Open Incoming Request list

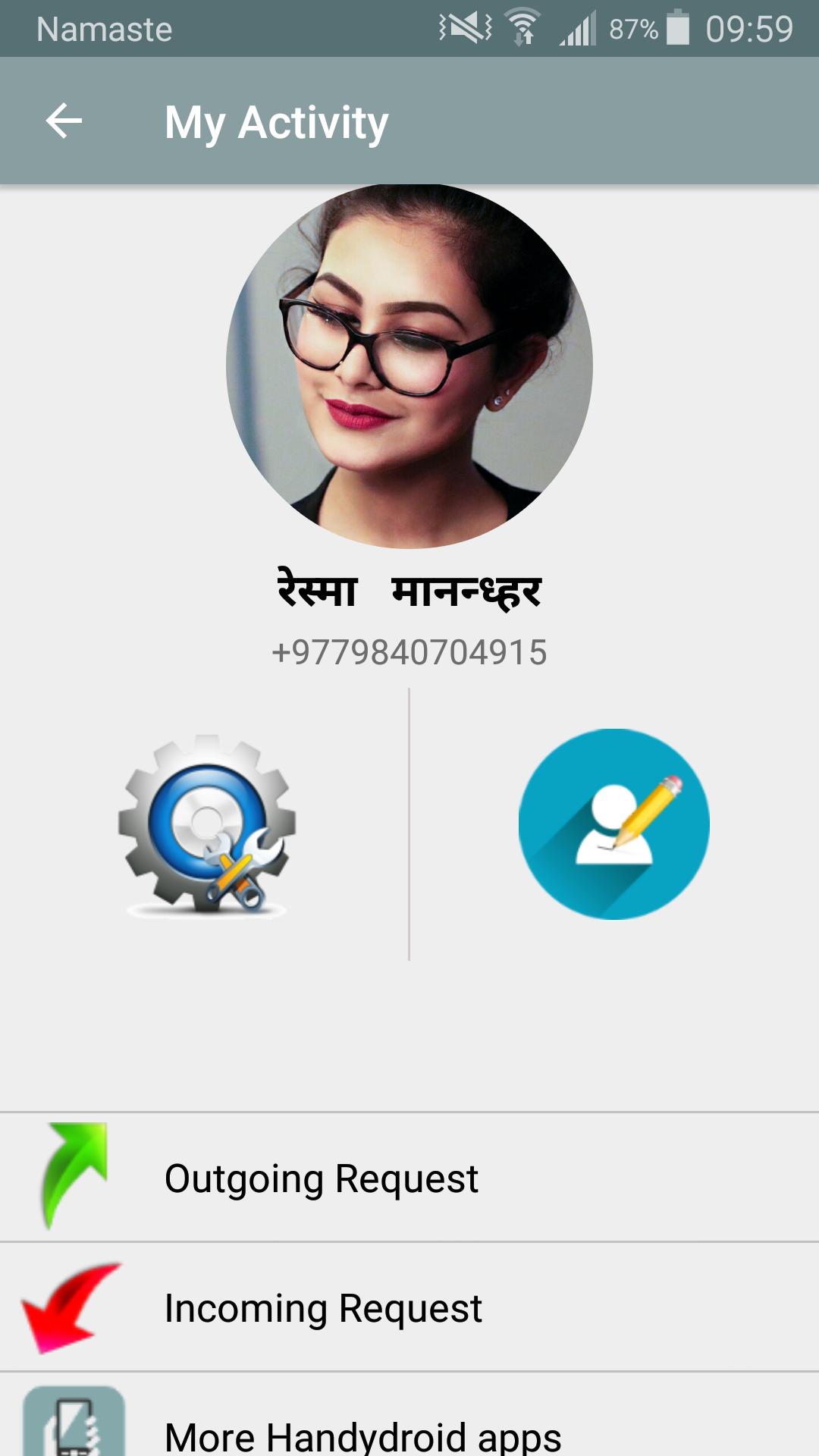[409, 1307]
